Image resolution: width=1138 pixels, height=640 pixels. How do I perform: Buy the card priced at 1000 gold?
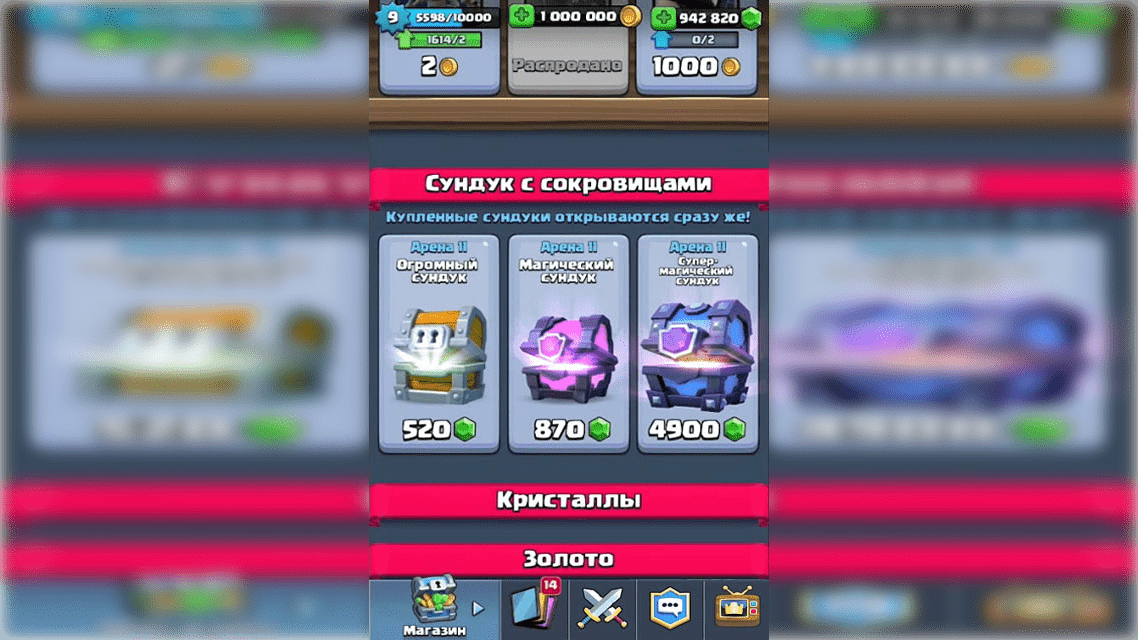(x=697, y=66)
